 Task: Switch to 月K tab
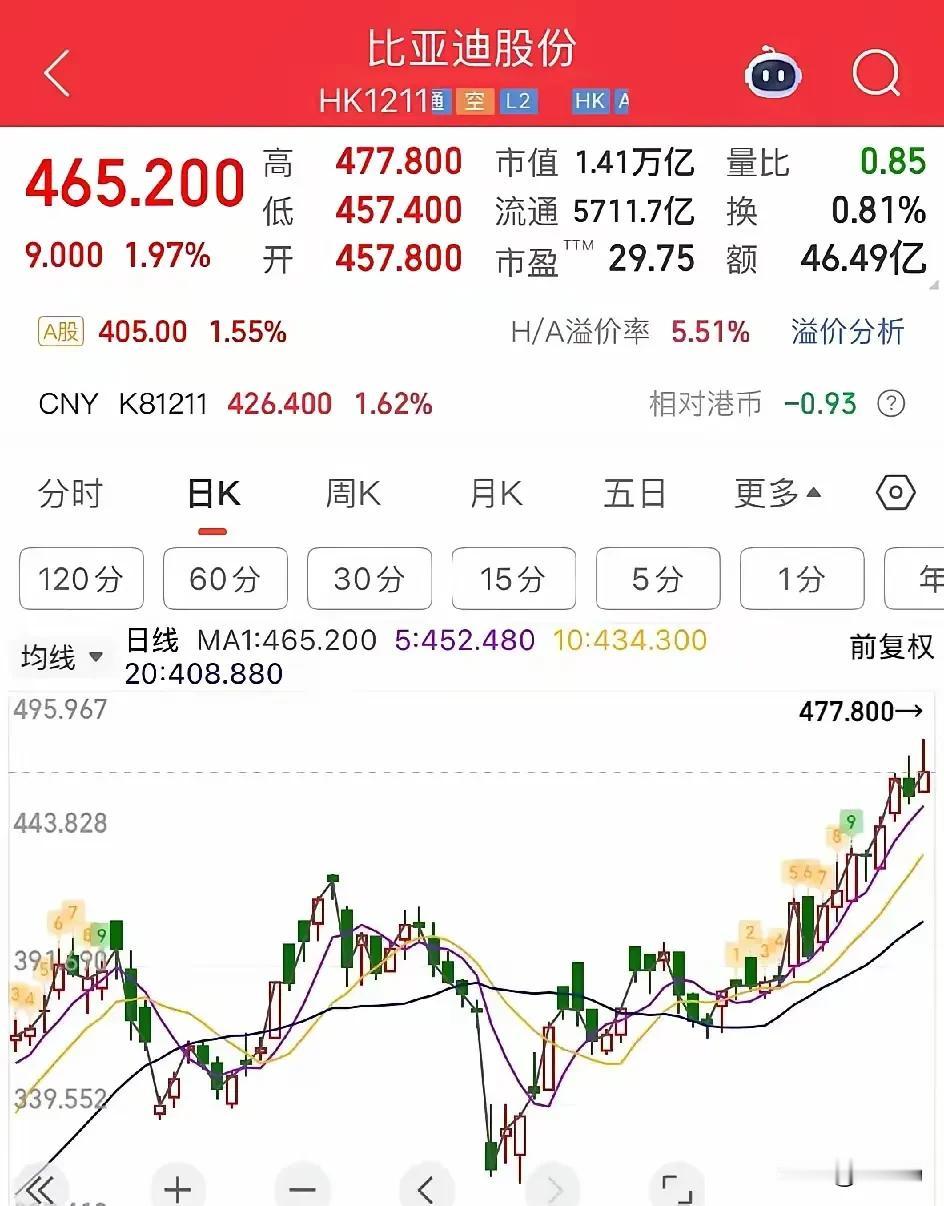click(497, 493)
